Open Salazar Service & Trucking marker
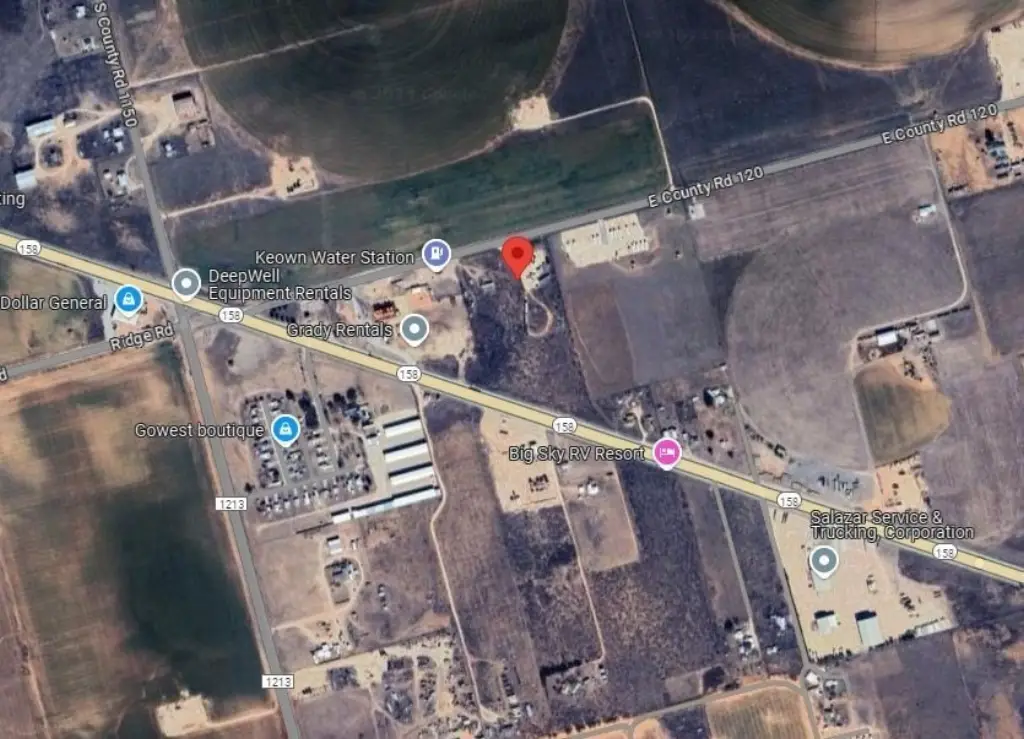The image size is (1024, 739). pos(824,561)
